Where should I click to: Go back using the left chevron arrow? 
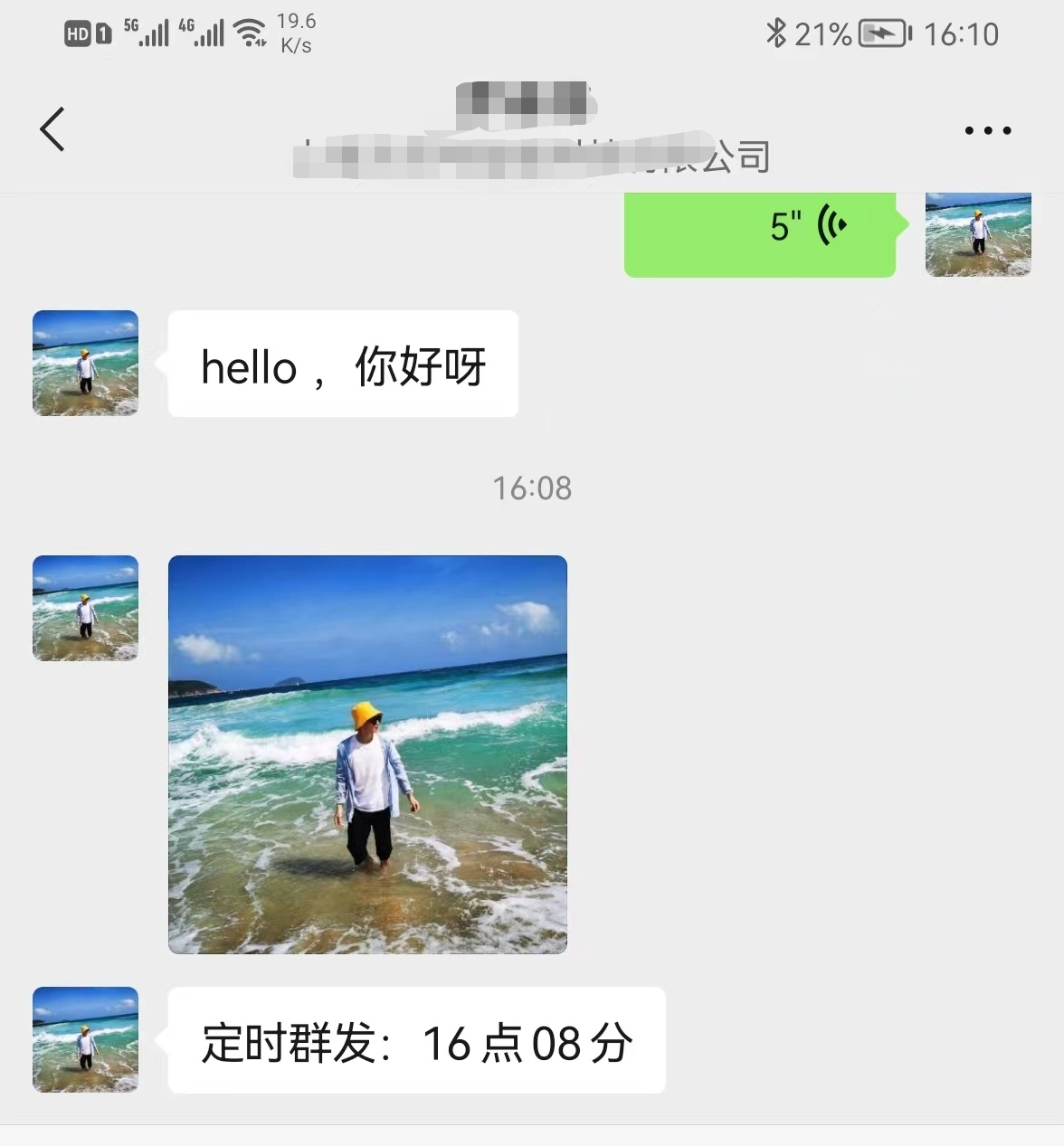click(x=52, y=129)
